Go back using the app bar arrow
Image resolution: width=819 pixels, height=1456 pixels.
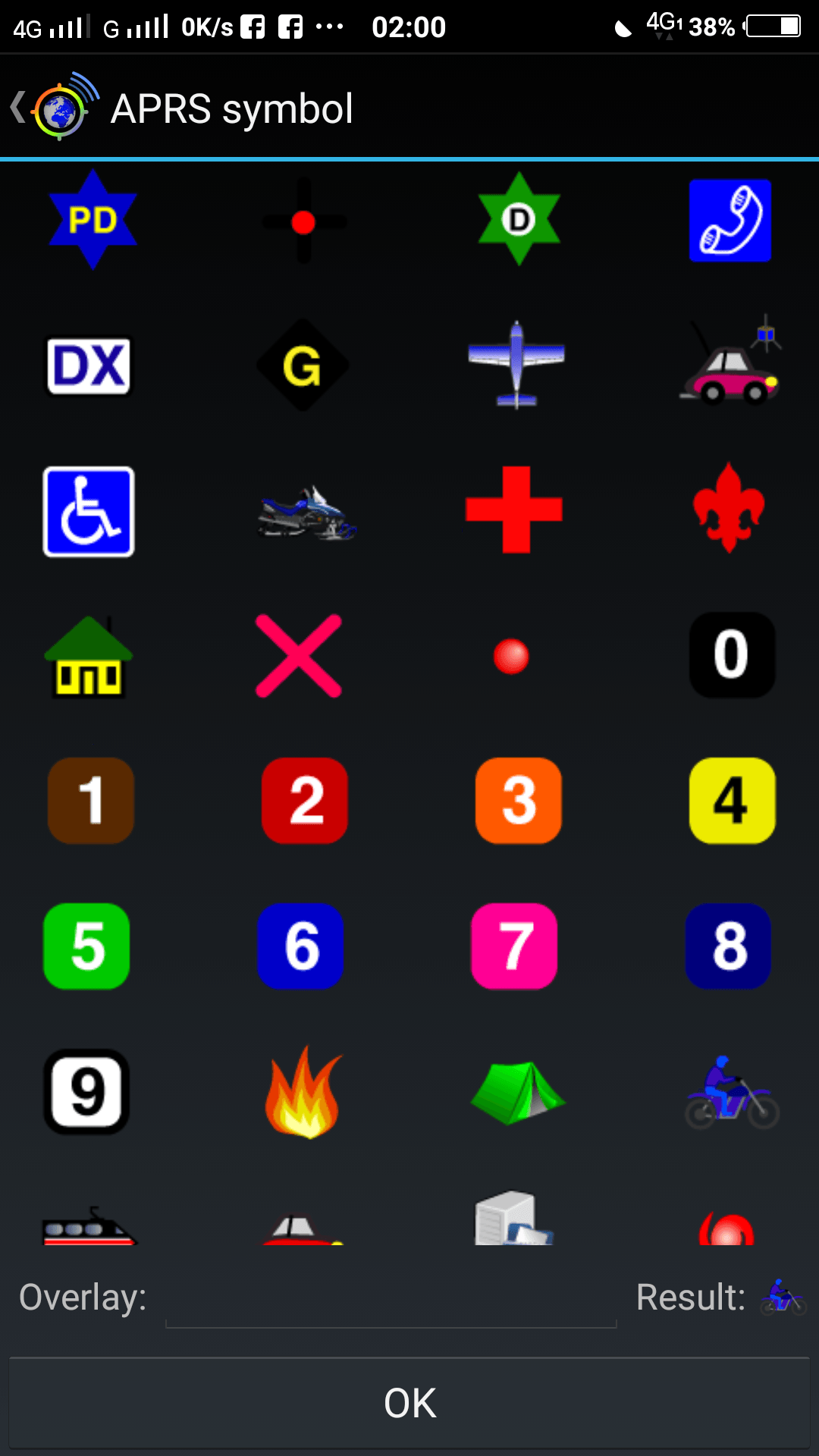[18, 108]
